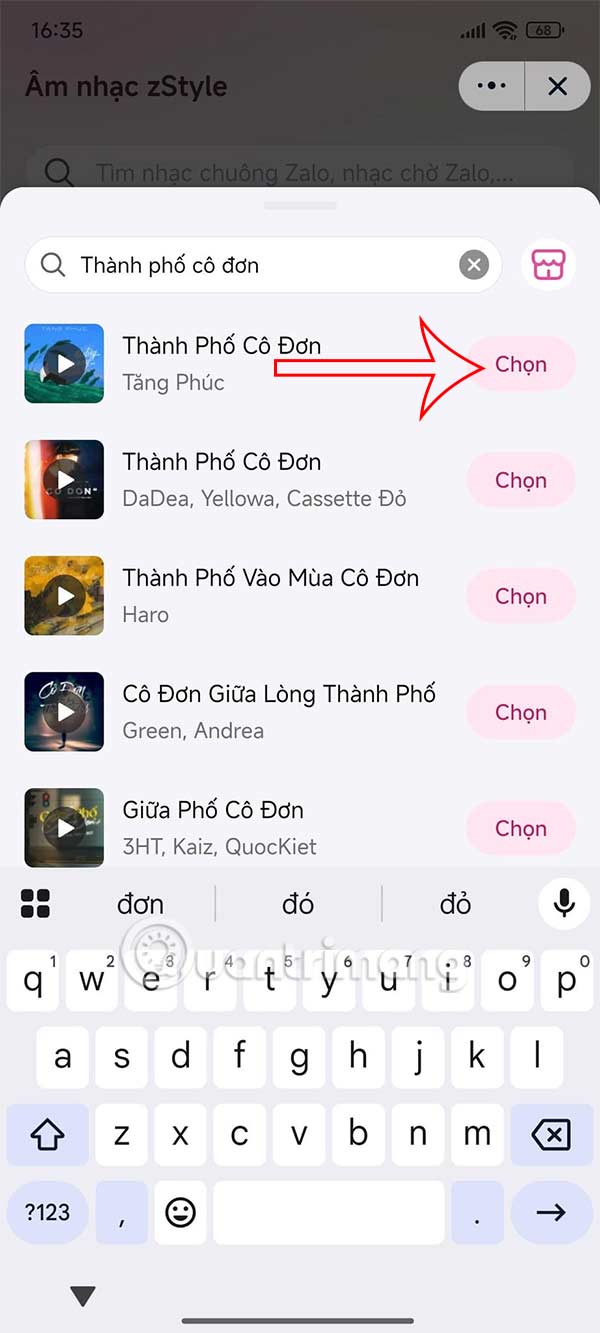Play preview of Giữa Phố Cô Đơn

64,828
